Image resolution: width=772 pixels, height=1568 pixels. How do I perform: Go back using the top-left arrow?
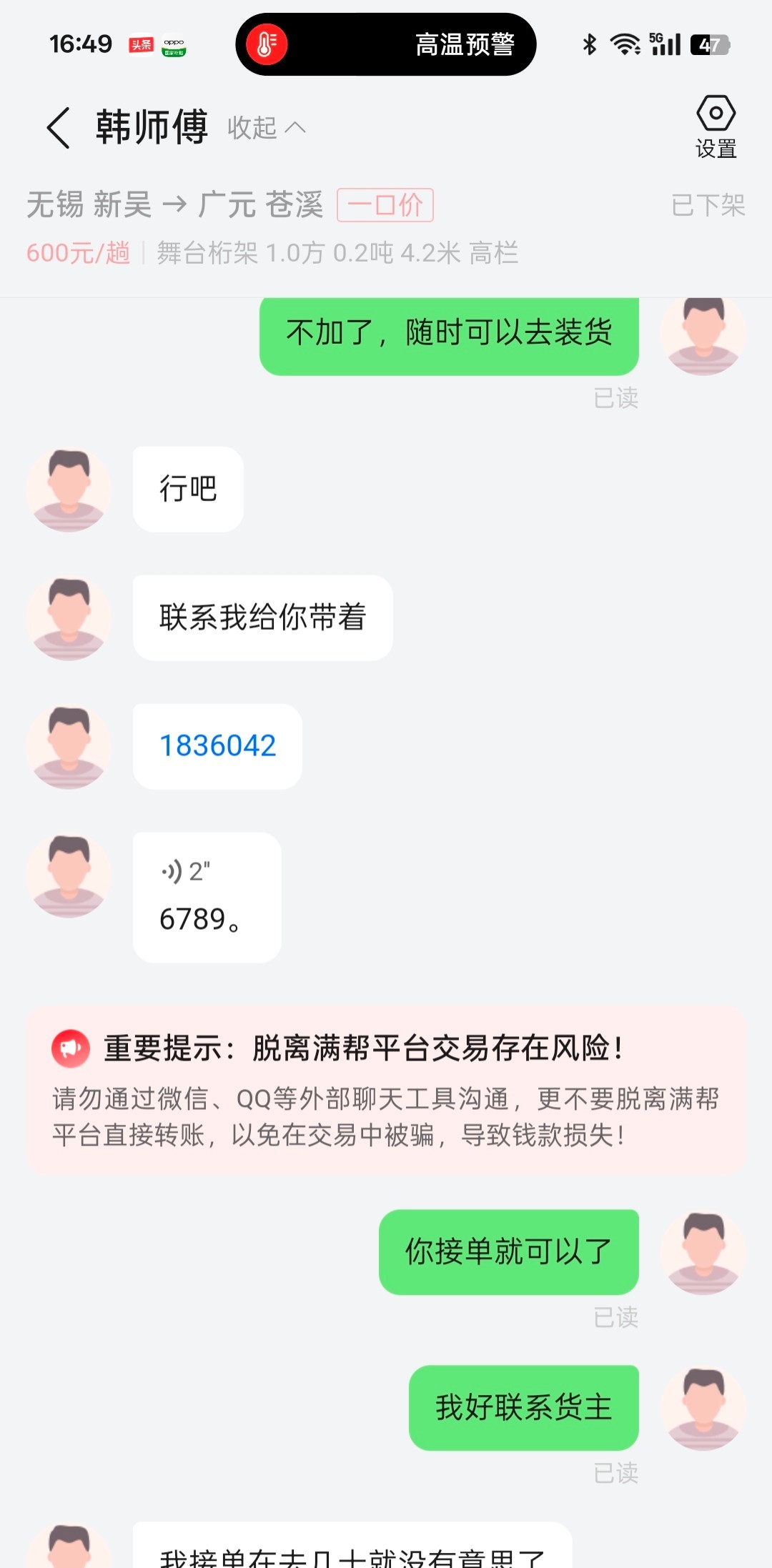59,128
